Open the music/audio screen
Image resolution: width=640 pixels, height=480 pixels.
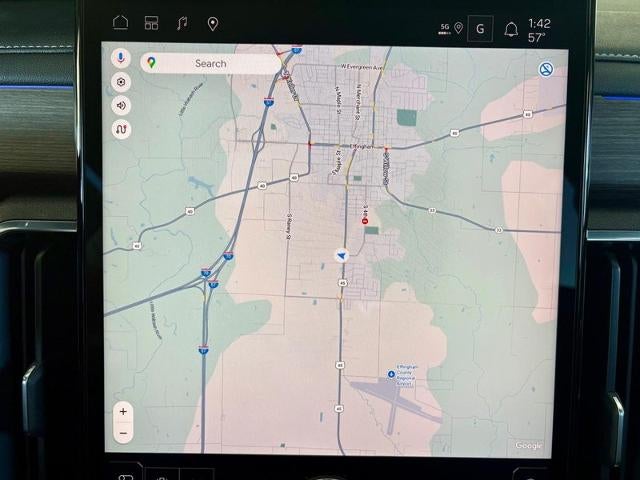tap(182, 23)
